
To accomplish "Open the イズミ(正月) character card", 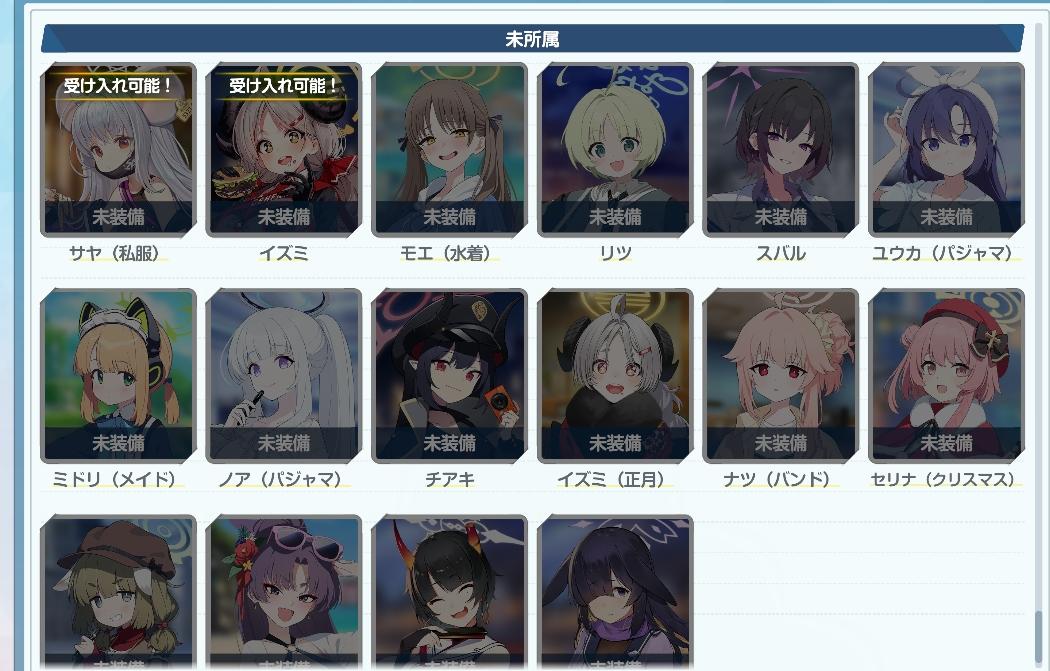I will pyautogui.click(x=615, y=376).
